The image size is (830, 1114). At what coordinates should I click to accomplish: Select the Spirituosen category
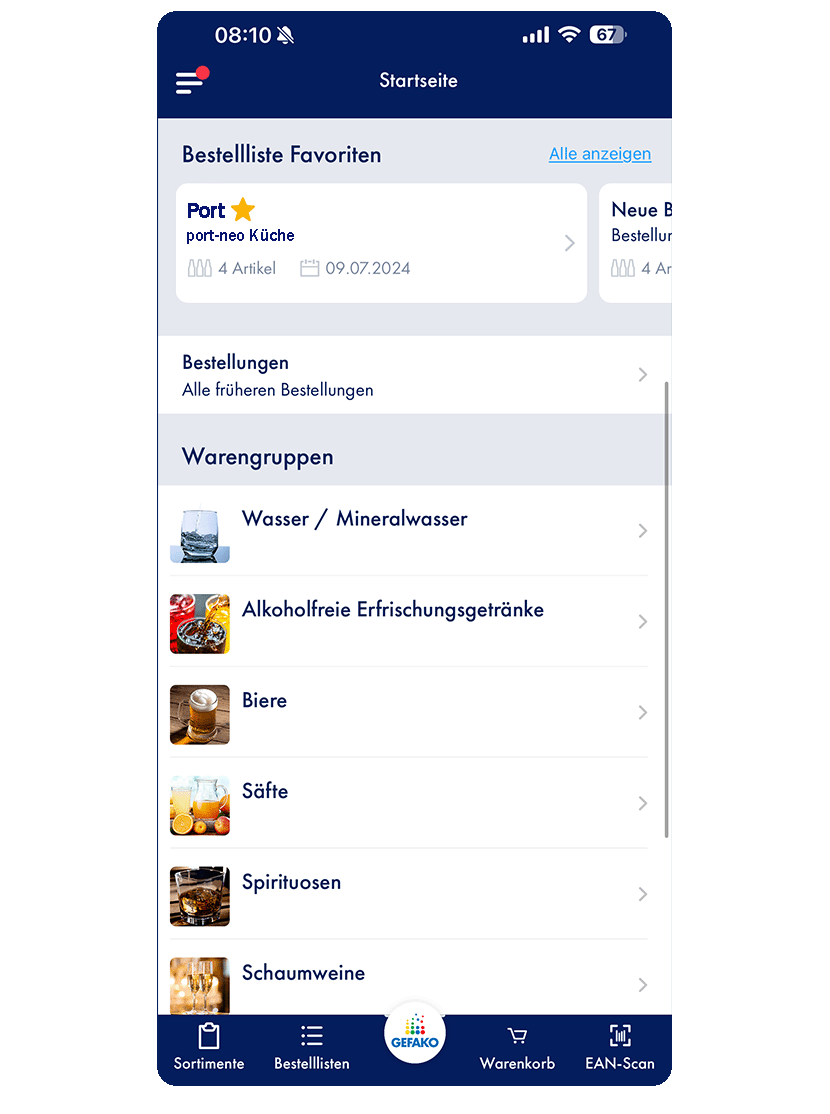pos(414,894)
